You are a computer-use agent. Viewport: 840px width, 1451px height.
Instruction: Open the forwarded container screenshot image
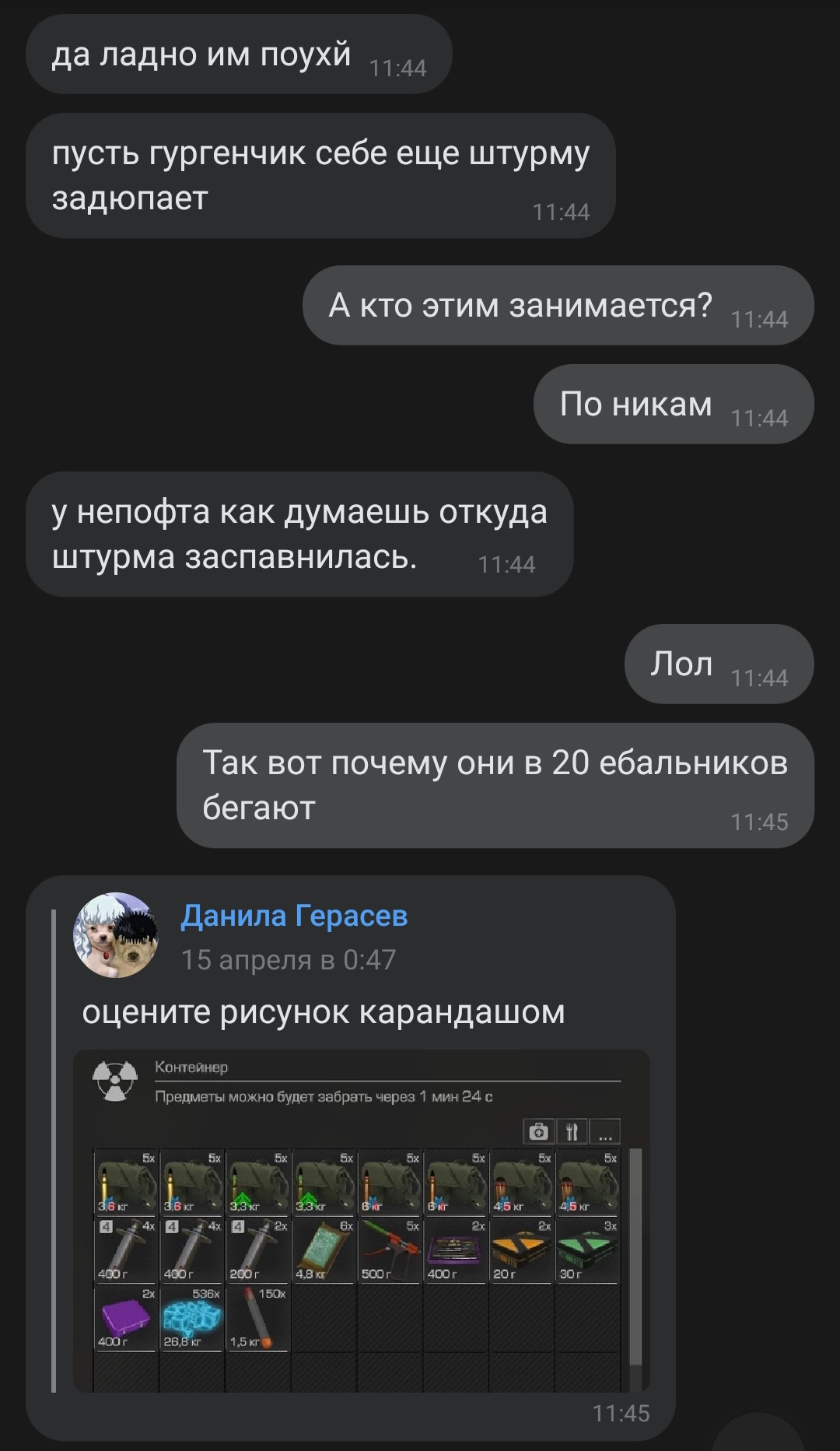click(361, 1221)
